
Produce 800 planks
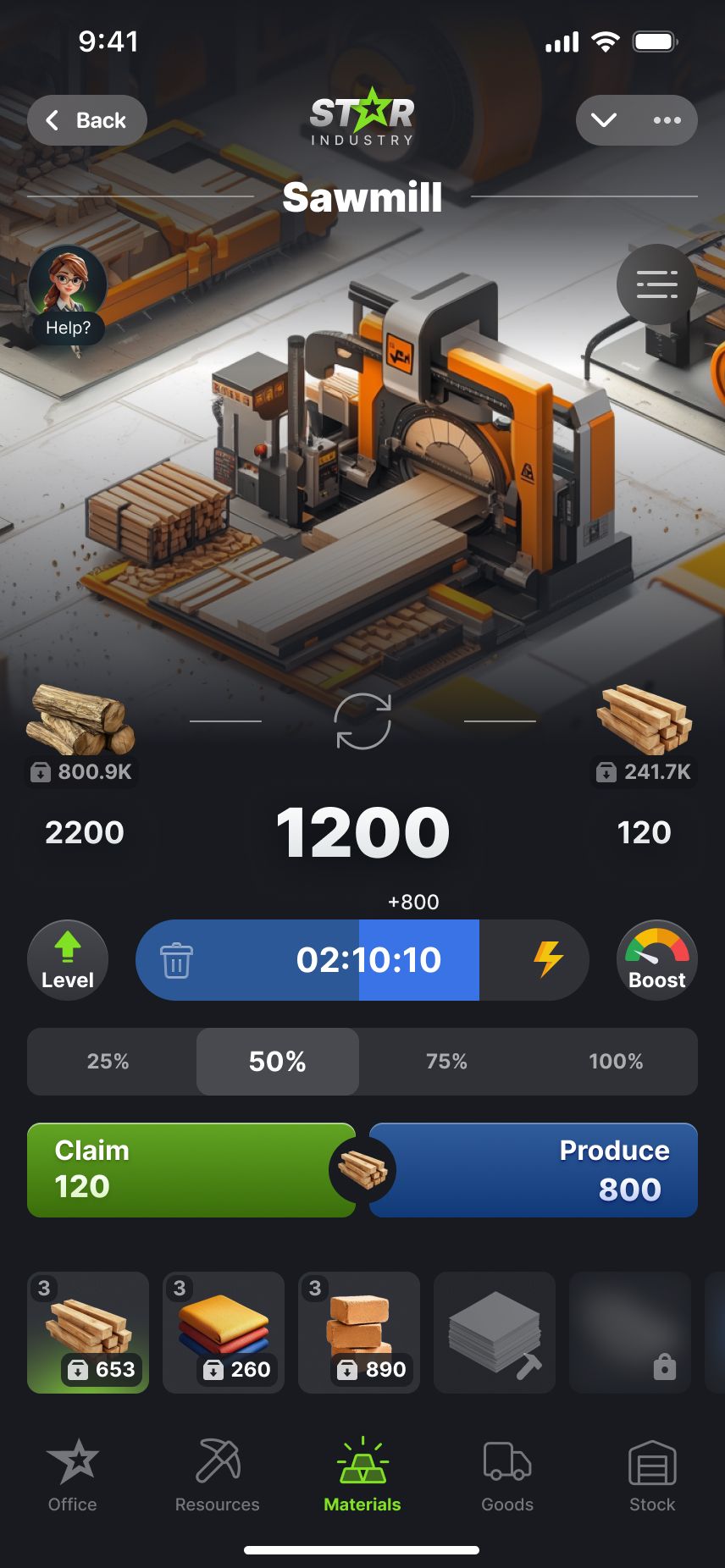point(542,1169)
